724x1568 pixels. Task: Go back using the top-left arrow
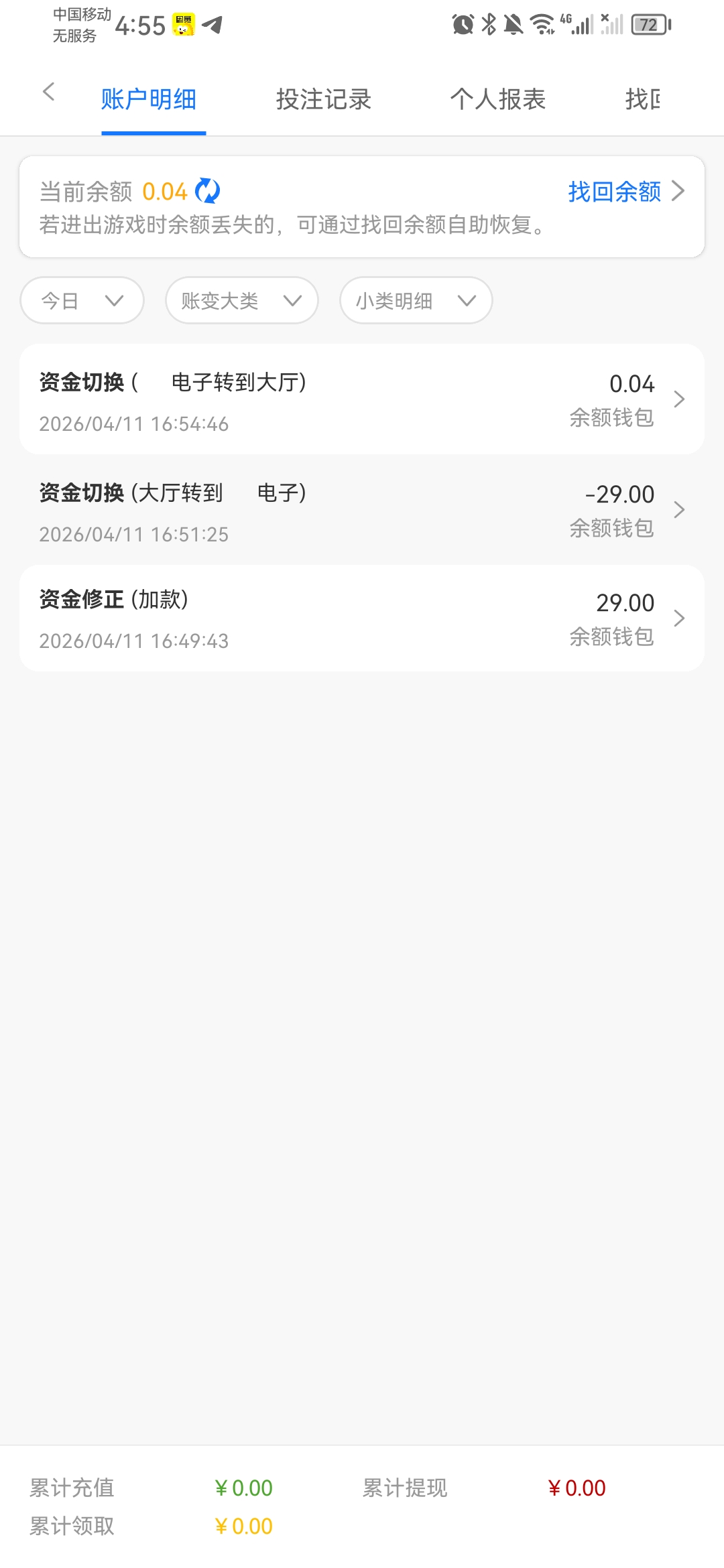coord(48,92)
